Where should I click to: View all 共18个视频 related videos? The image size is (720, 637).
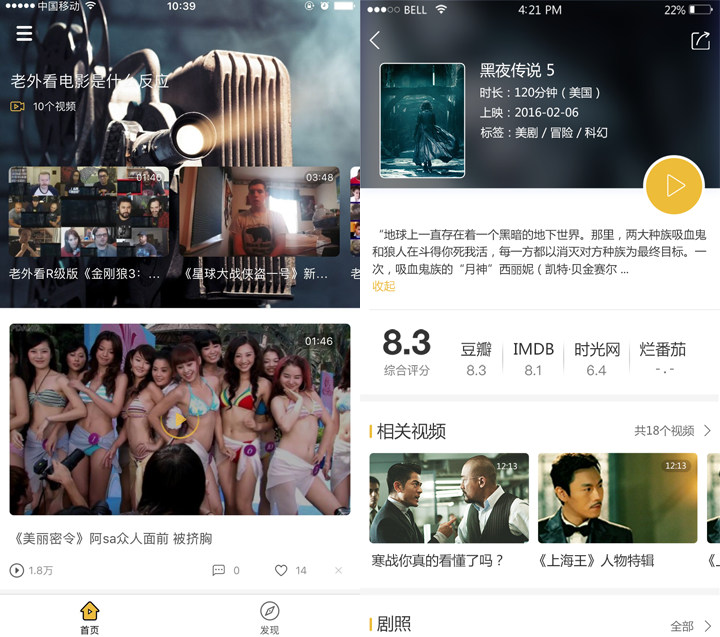tap(673, 431)
